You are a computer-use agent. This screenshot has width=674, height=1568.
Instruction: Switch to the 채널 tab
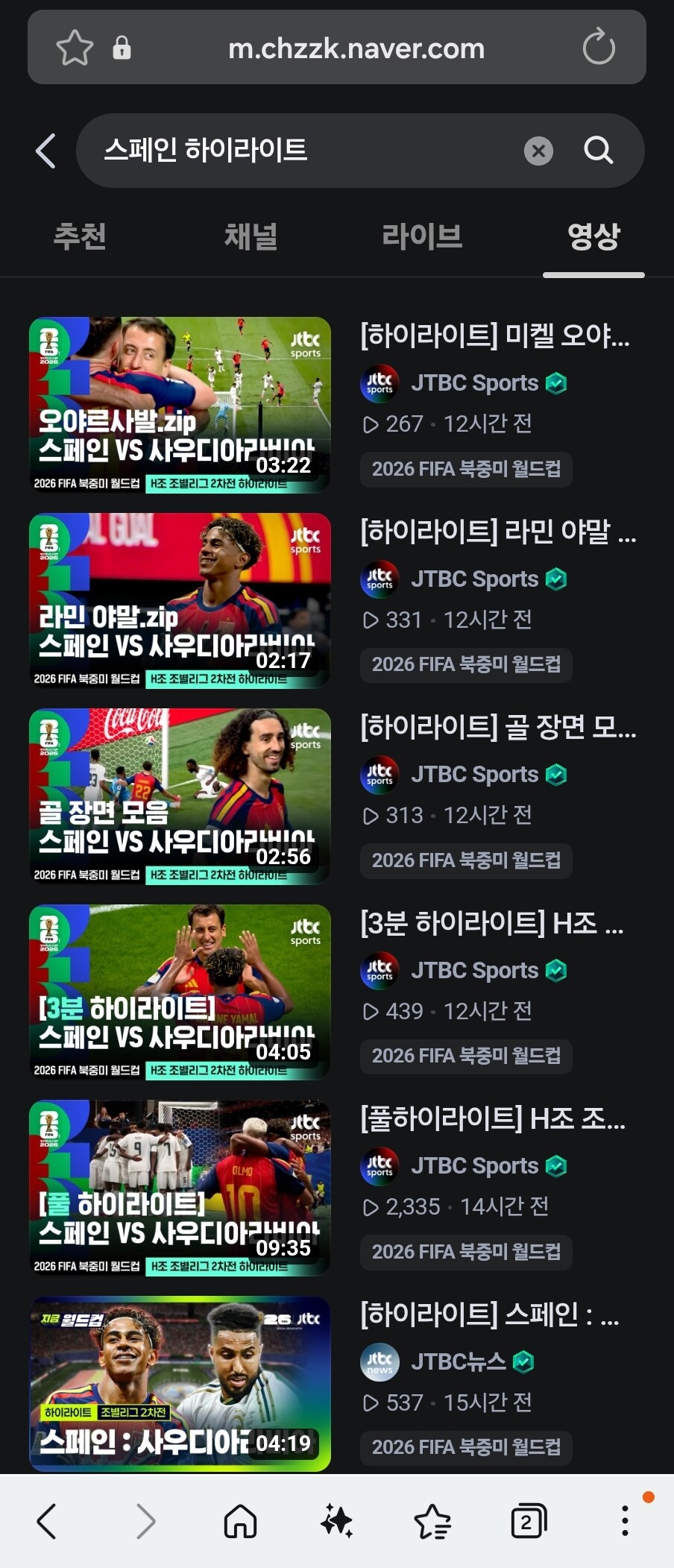click(251, 236)
